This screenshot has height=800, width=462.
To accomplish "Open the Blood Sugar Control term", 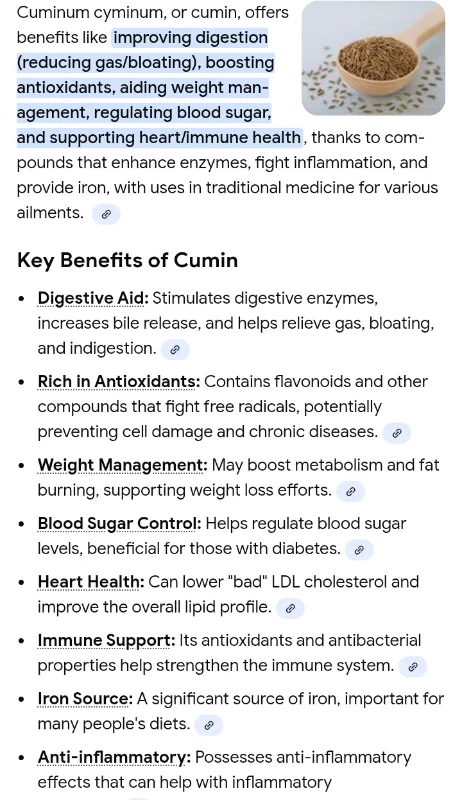I will point(119,524).
